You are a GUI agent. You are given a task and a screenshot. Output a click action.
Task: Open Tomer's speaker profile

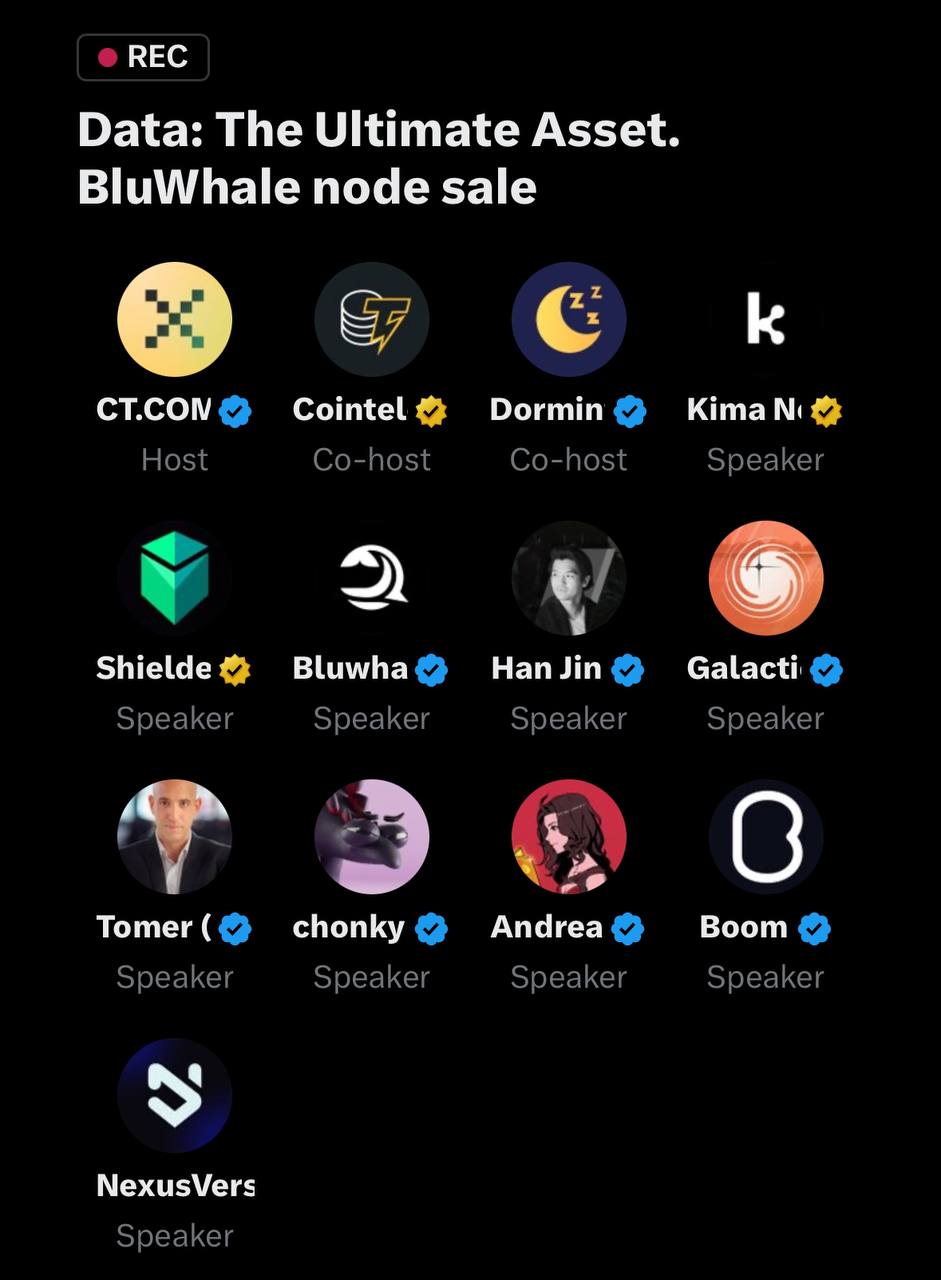(x=174, y=837)
